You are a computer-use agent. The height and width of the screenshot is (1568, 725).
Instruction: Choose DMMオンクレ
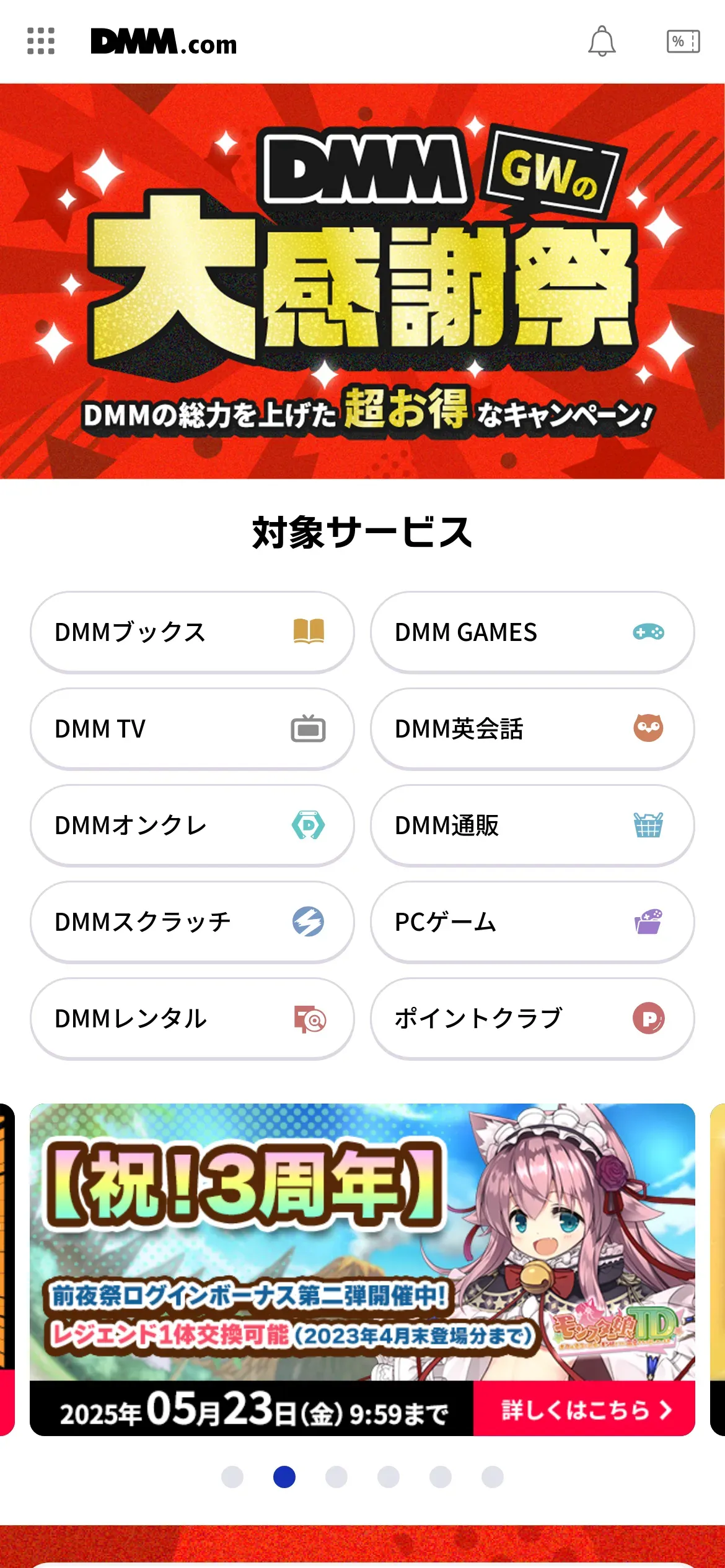click(x=192, y=825)
